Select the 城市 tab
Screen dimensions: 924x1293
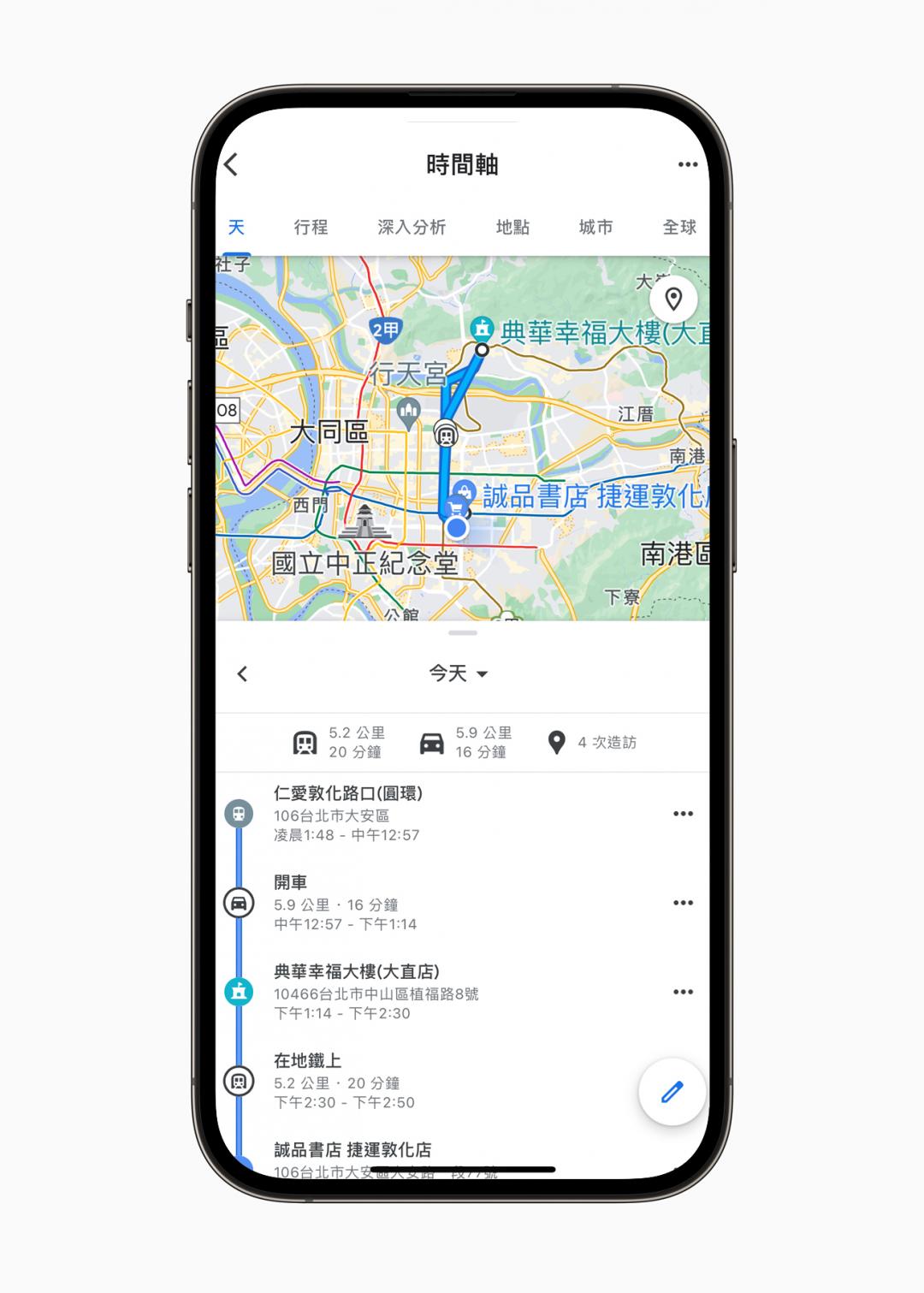[x=595, y=227]
